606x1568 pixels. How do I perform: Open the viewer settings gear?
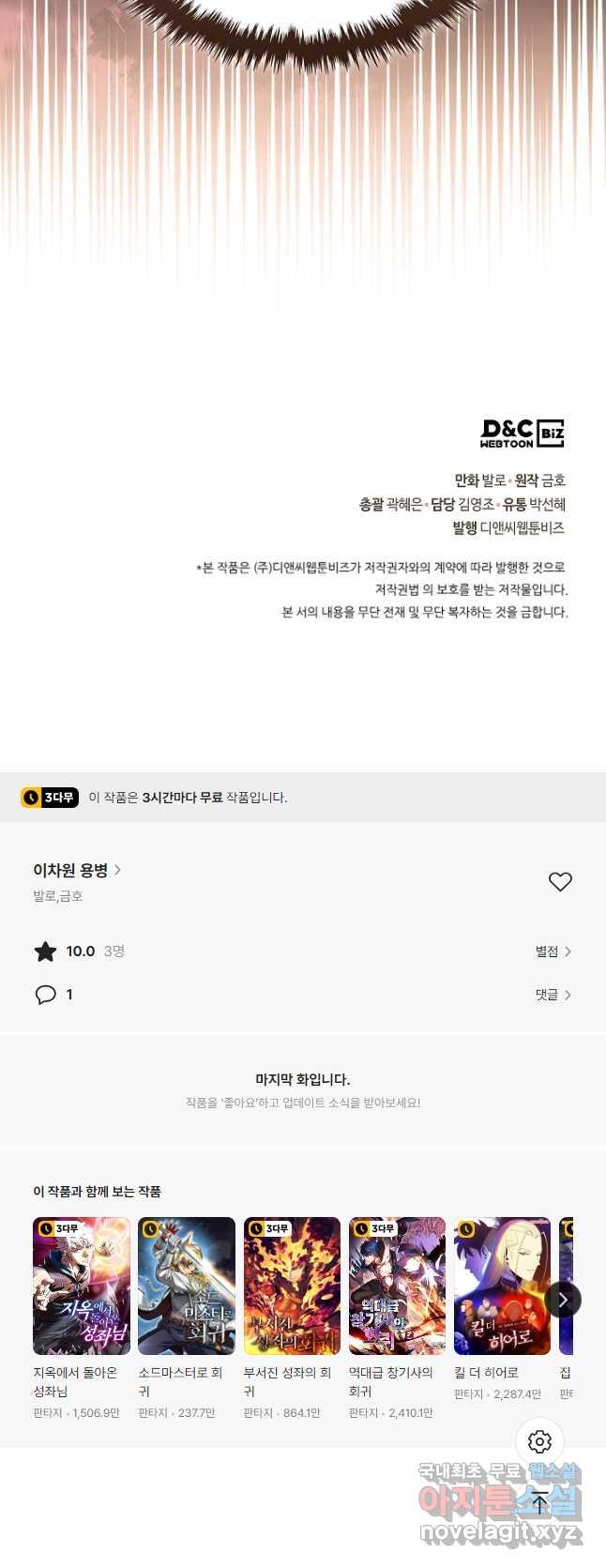coord(539,1441)
